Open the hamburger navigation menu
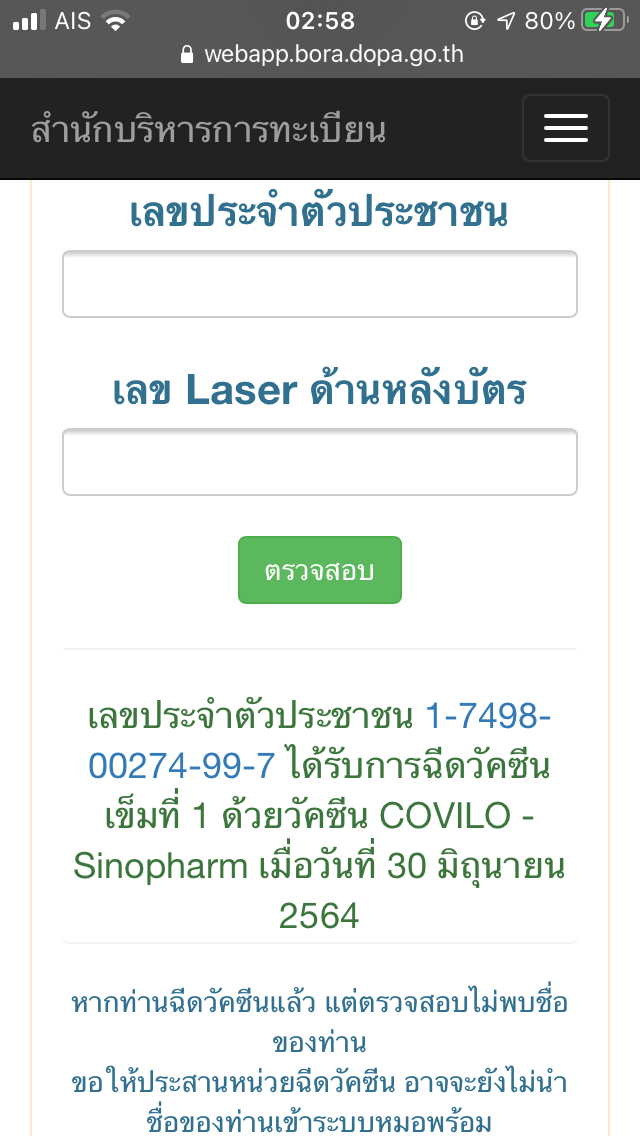Screen dimensions: 640x1136 (x=565, y=128)
